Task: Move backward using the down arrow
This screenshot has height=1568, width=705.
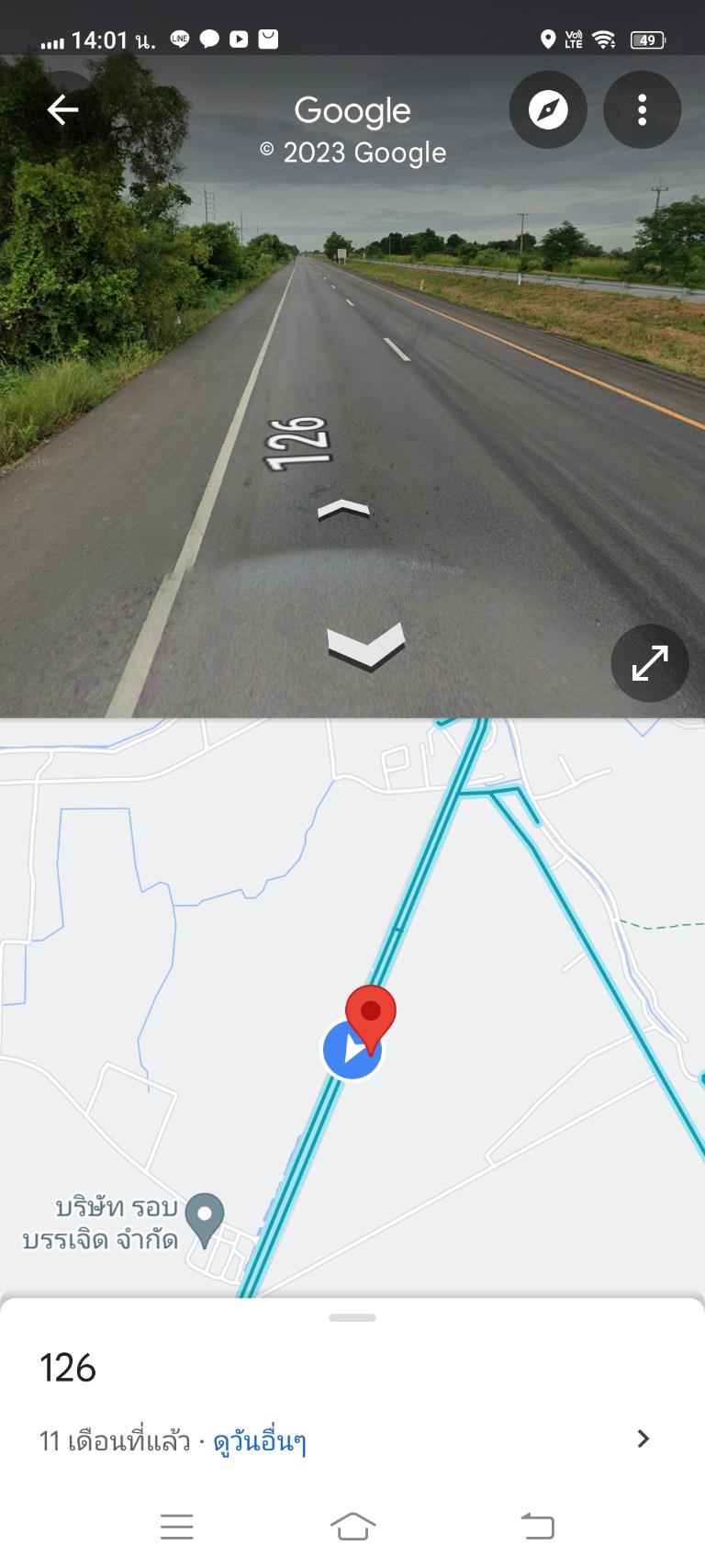Action: (x=365, y=646)
